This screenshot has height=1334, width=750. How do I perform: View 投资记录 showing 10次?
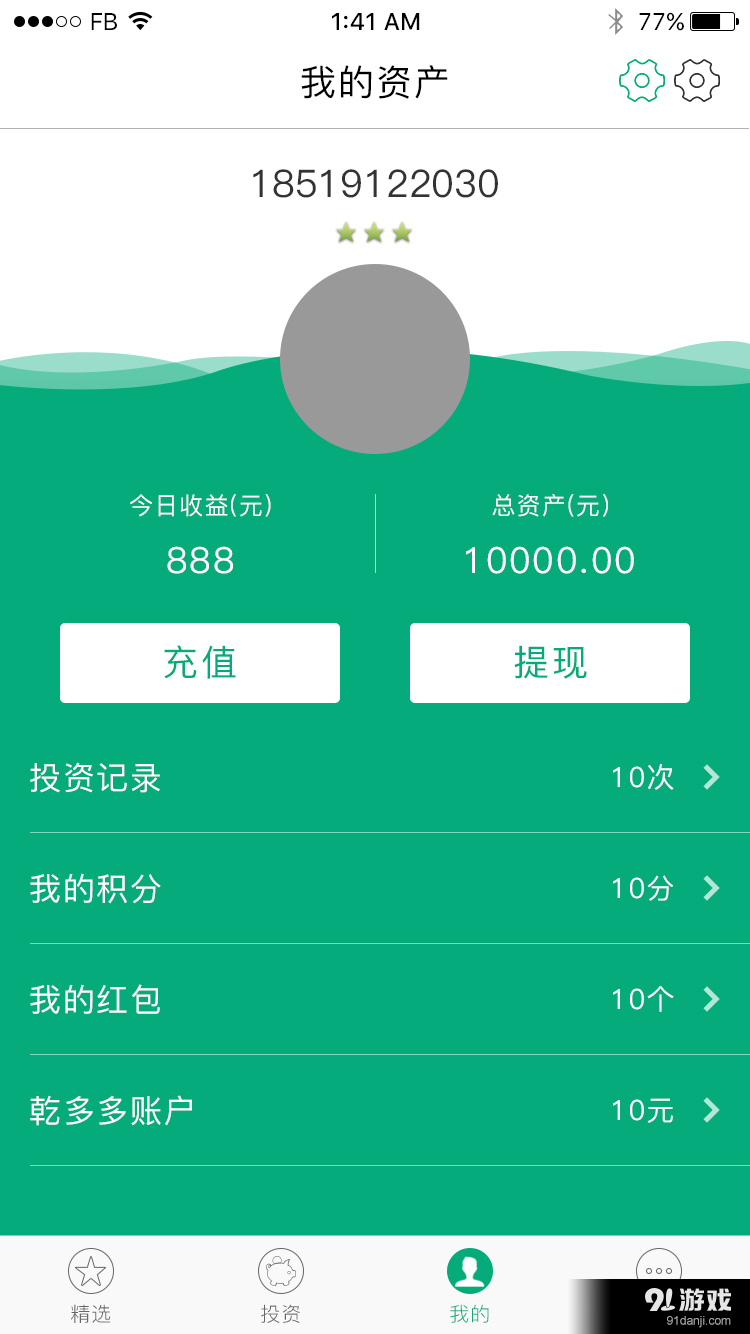(375, 778)
